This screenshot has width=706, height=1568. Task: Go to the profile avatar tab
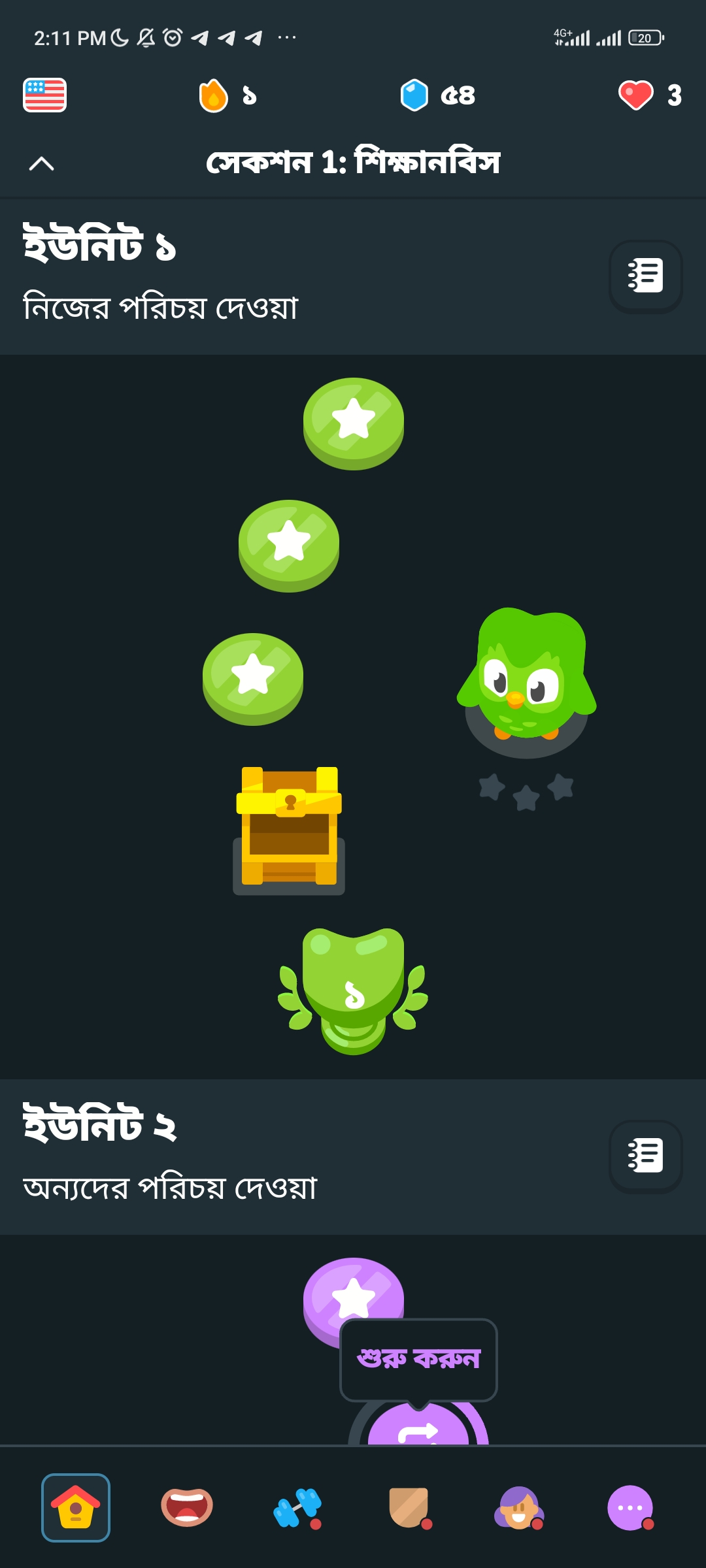point(519,1507)
